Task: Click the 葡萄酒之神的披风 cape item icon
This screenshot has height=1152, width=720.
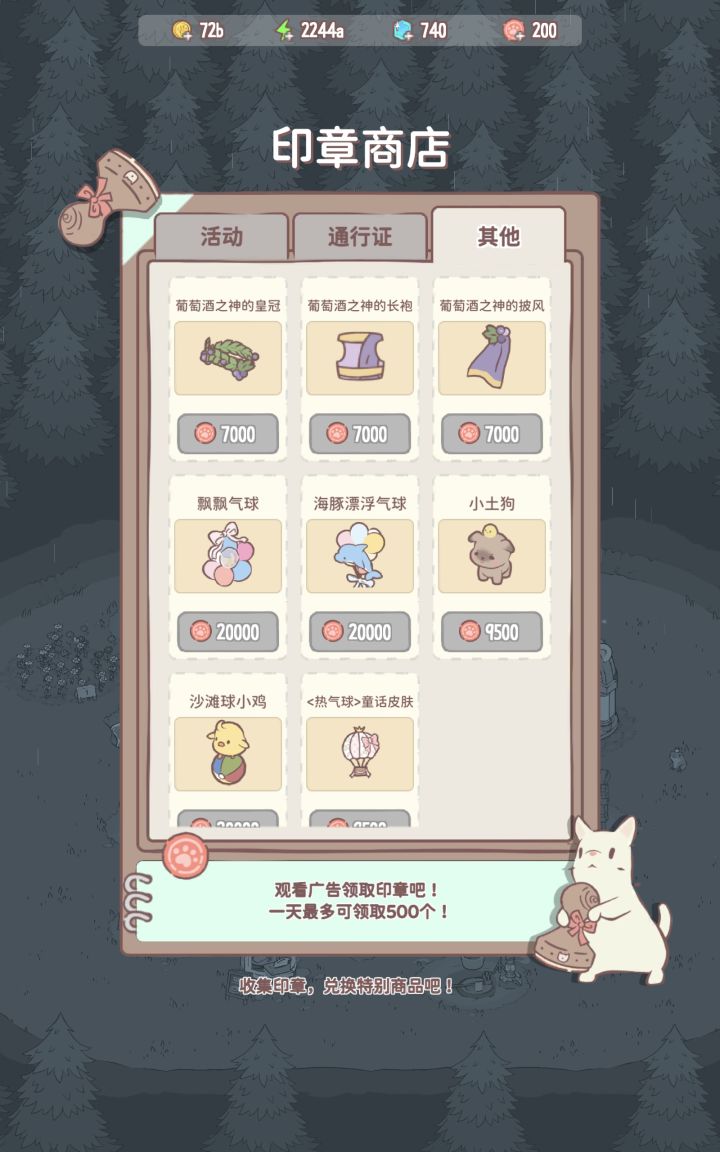Action: point(491,358)
